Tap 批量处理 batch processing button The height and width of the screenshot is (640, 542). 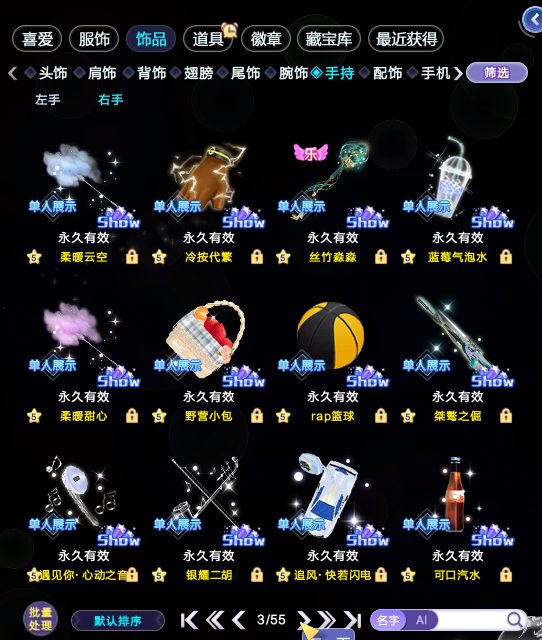(x=40, y=619)
